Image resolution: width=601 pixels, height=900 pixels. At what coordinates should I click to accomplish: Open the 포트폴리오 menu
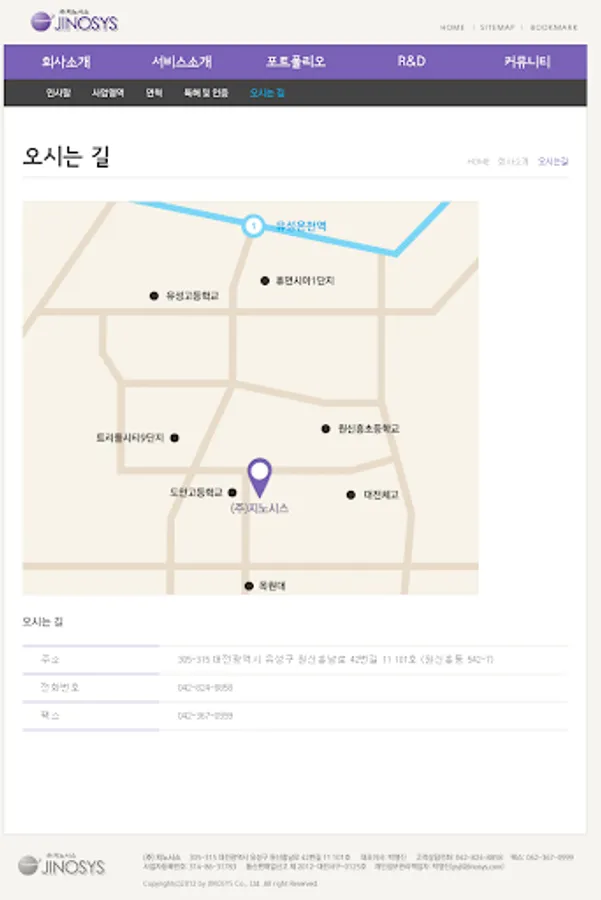[296, 62]
